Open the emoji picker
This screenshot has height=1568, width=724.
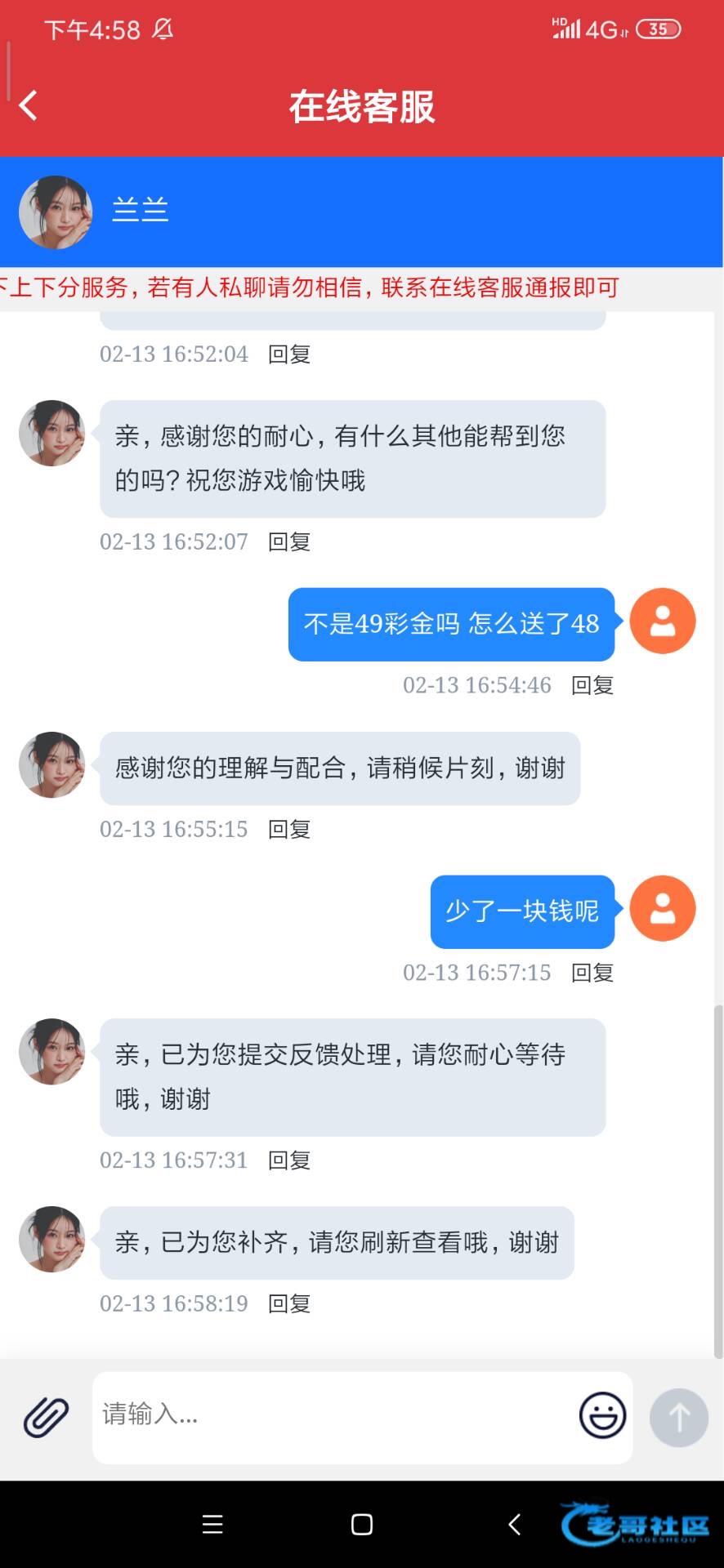click(x=602, y=1415)
